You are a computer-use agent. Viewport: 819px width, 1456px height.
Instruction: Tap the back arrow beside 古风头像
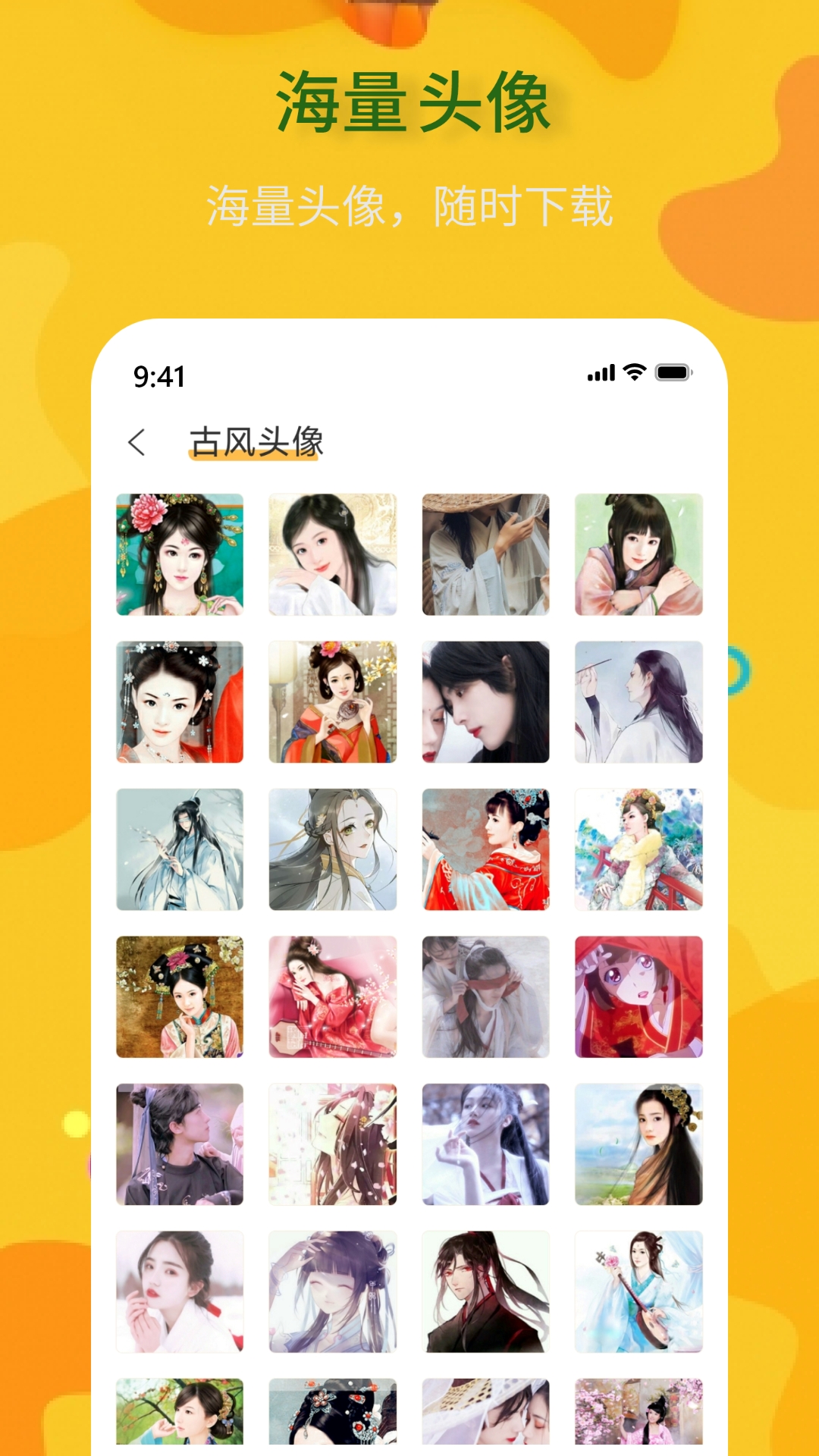[139, 441]
